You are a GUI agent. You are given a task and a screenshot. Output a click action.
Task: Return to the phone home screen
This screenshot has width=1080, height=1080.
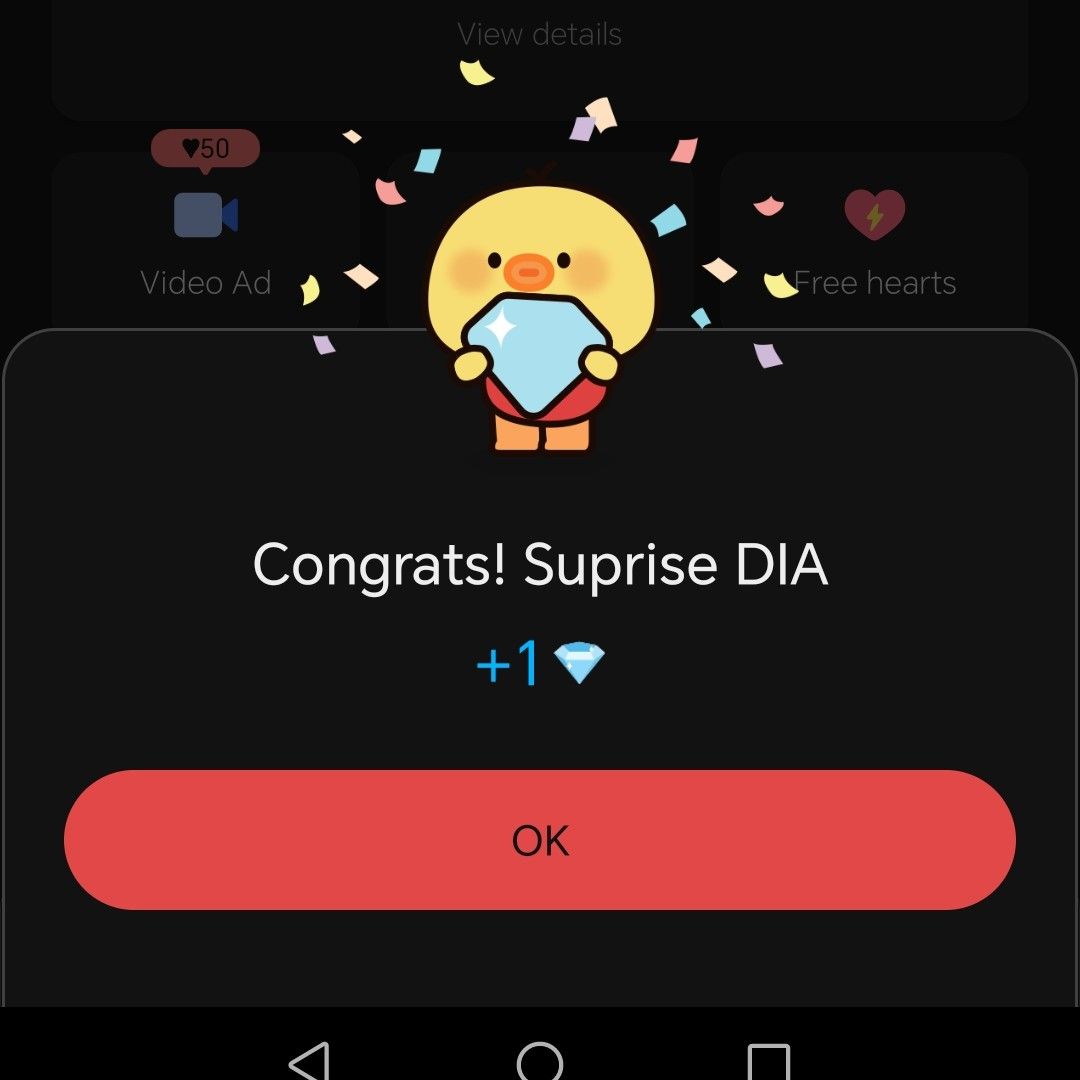(540, 1061)
